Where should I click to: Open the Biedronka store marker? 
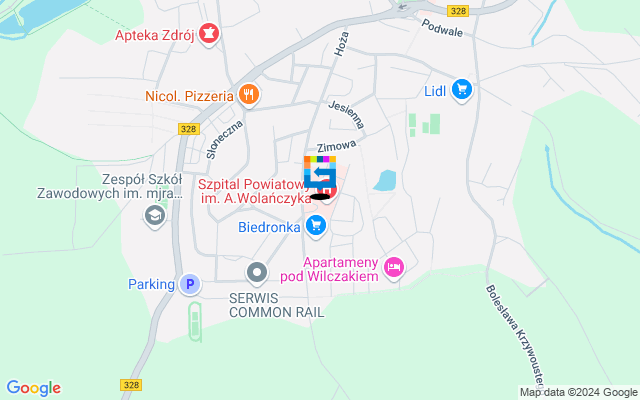pos(317,227)
